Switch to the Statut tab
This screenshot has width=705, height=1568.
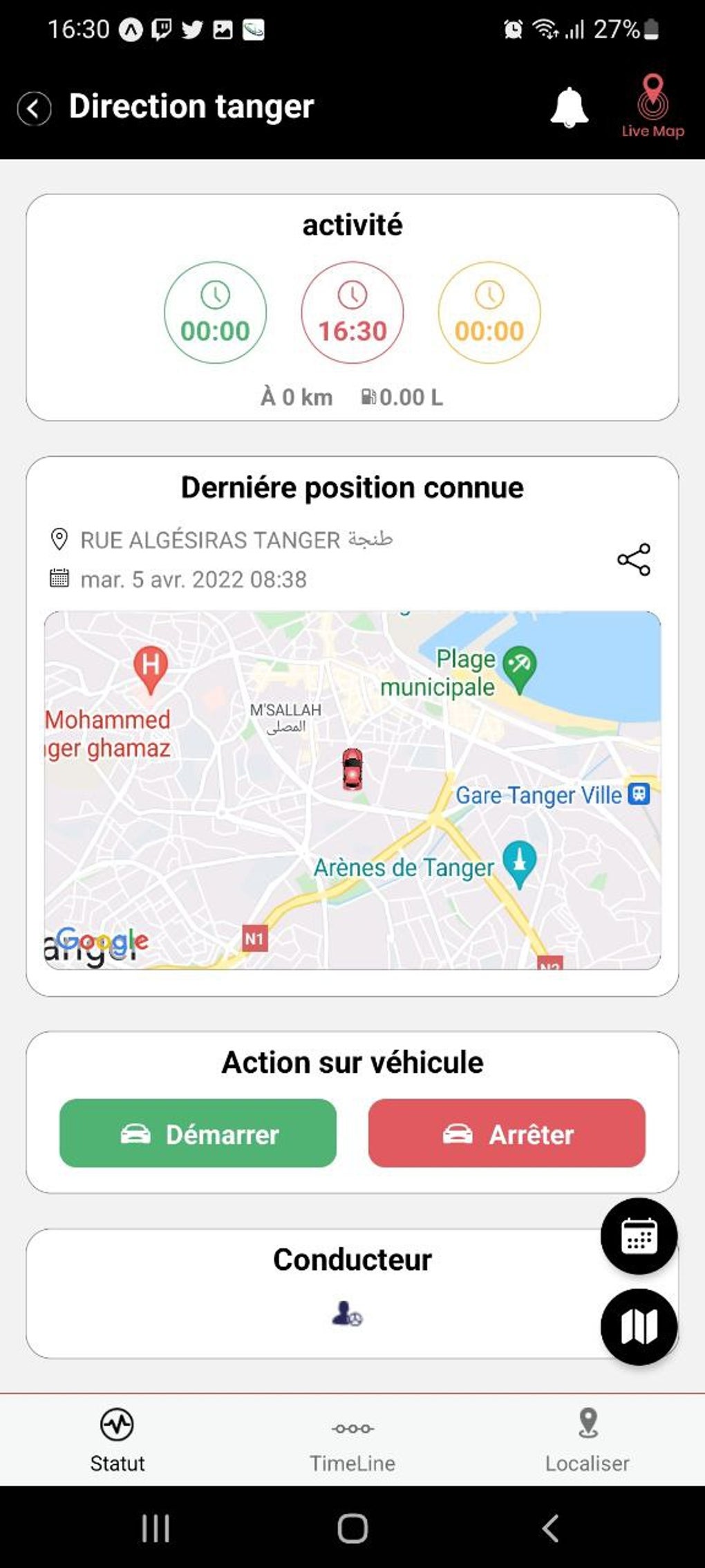click(117, 1441)
